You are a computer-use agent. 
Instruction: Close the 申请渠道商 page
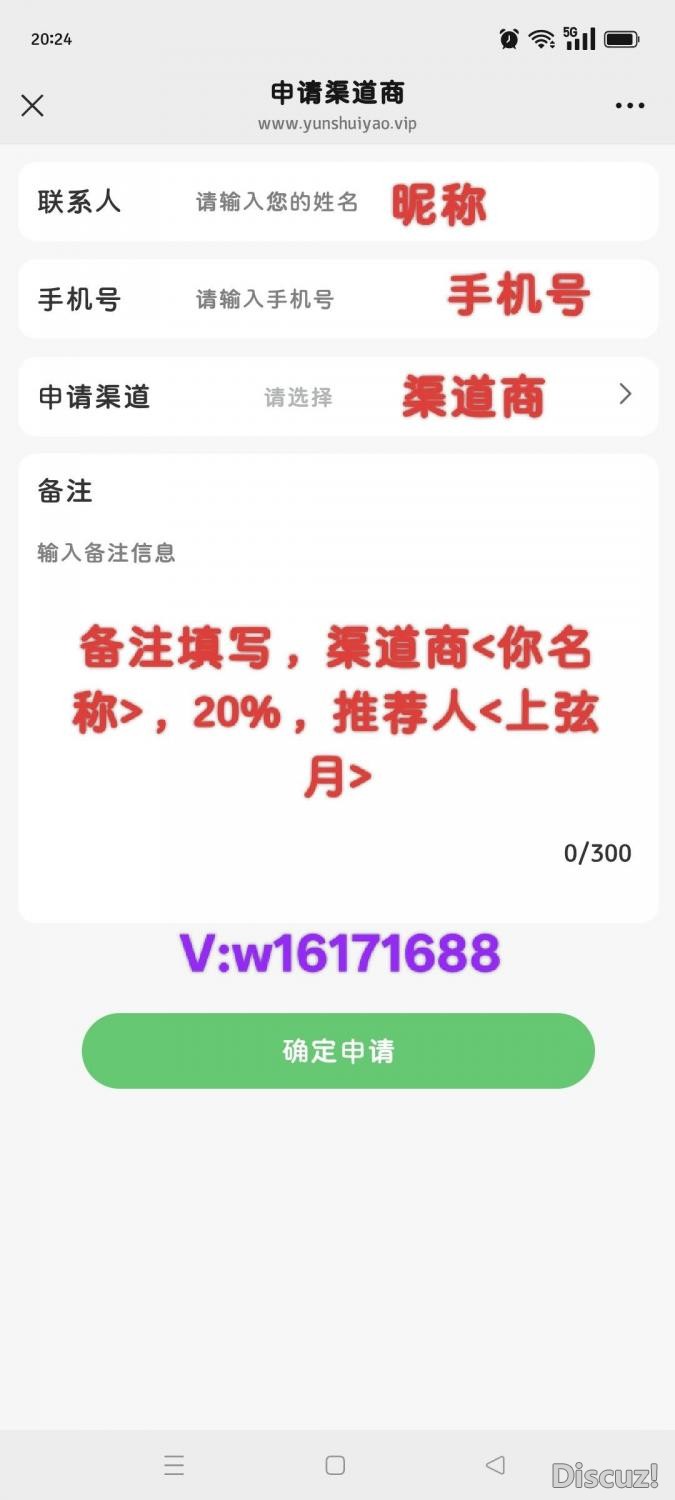click(x=33, y=106)
